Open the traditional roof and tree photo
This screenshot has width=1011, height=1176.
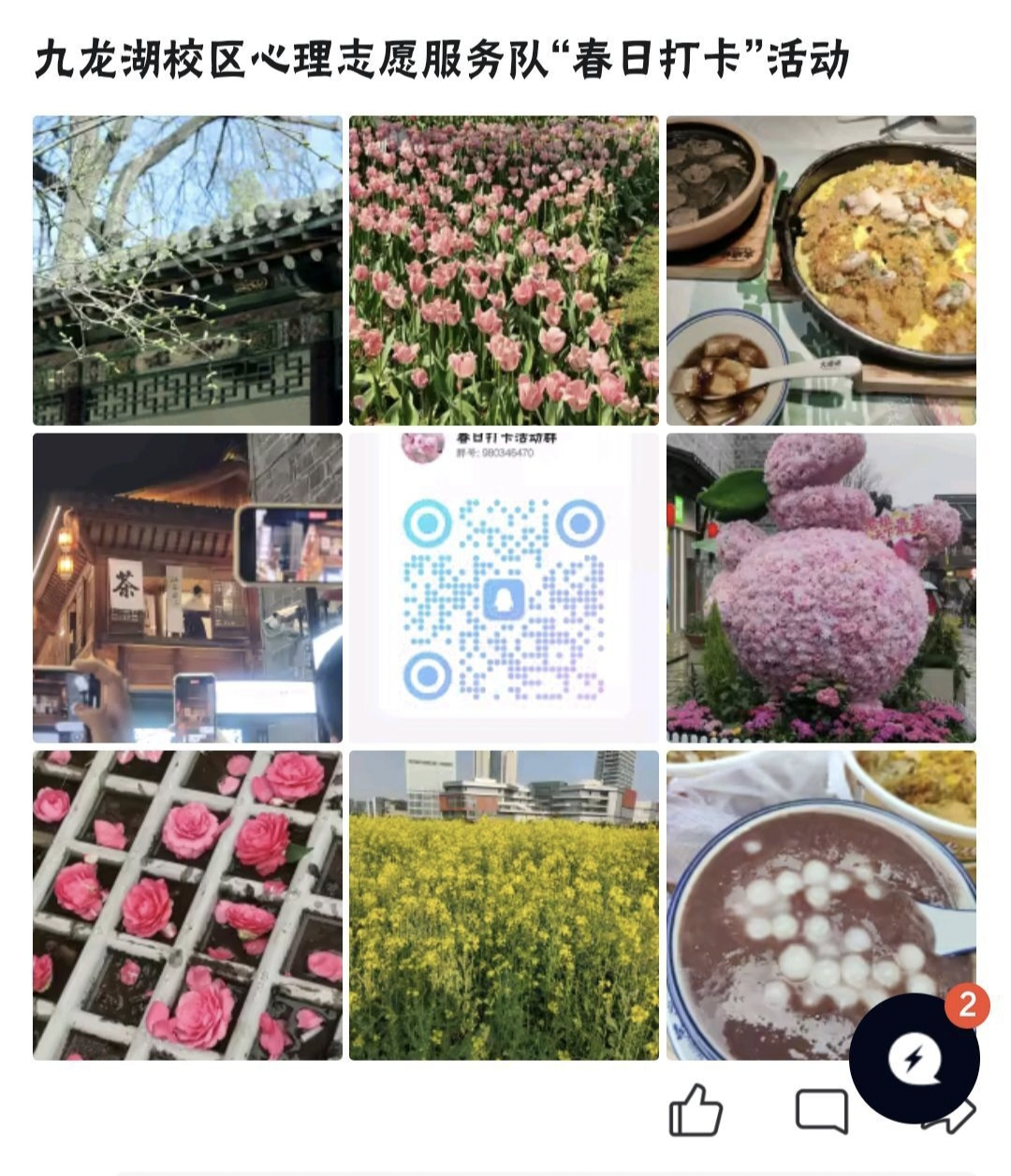point(187,270)
